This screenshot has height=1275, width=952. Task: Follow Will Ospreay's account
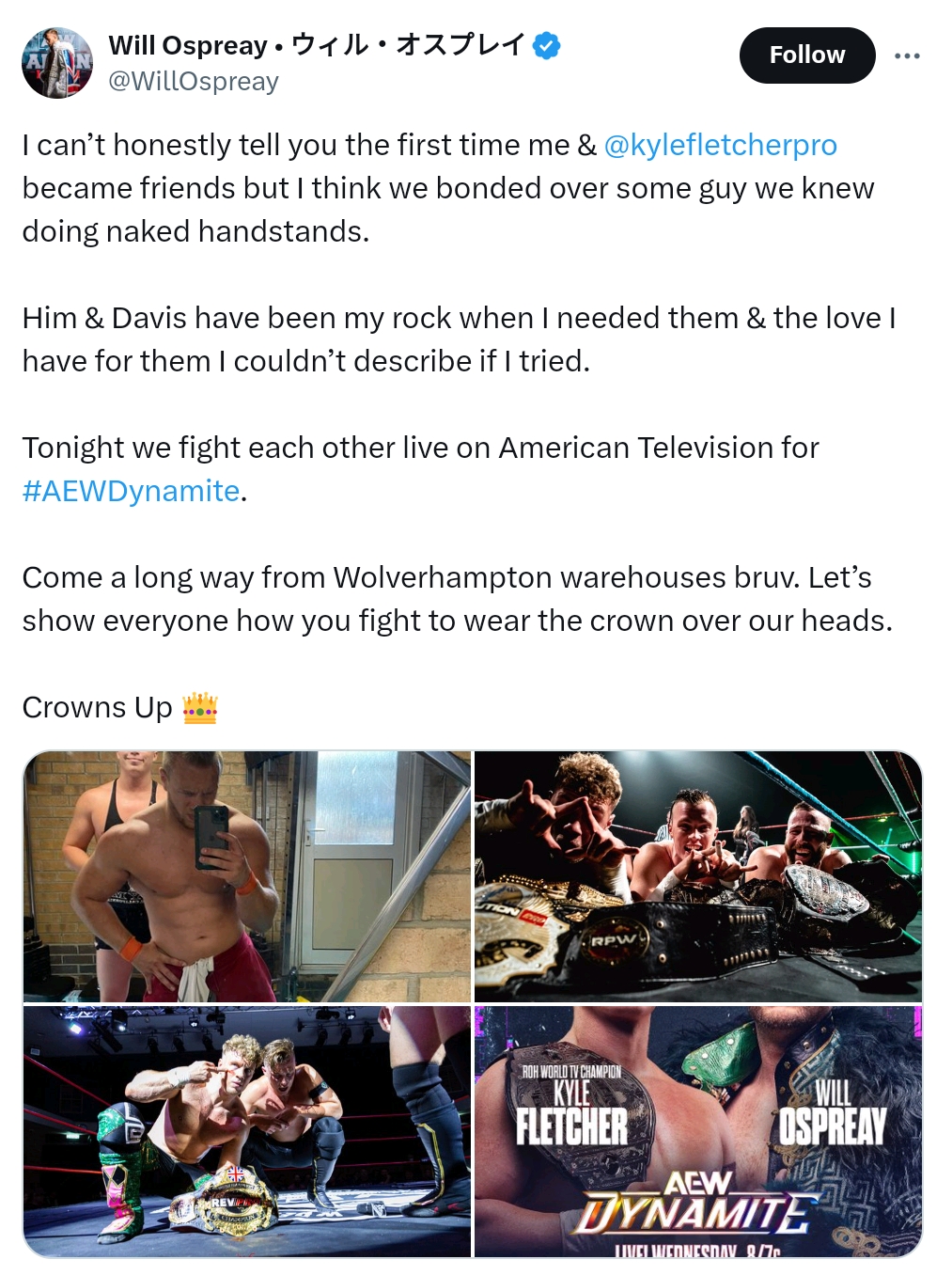[x=806, y=55]
